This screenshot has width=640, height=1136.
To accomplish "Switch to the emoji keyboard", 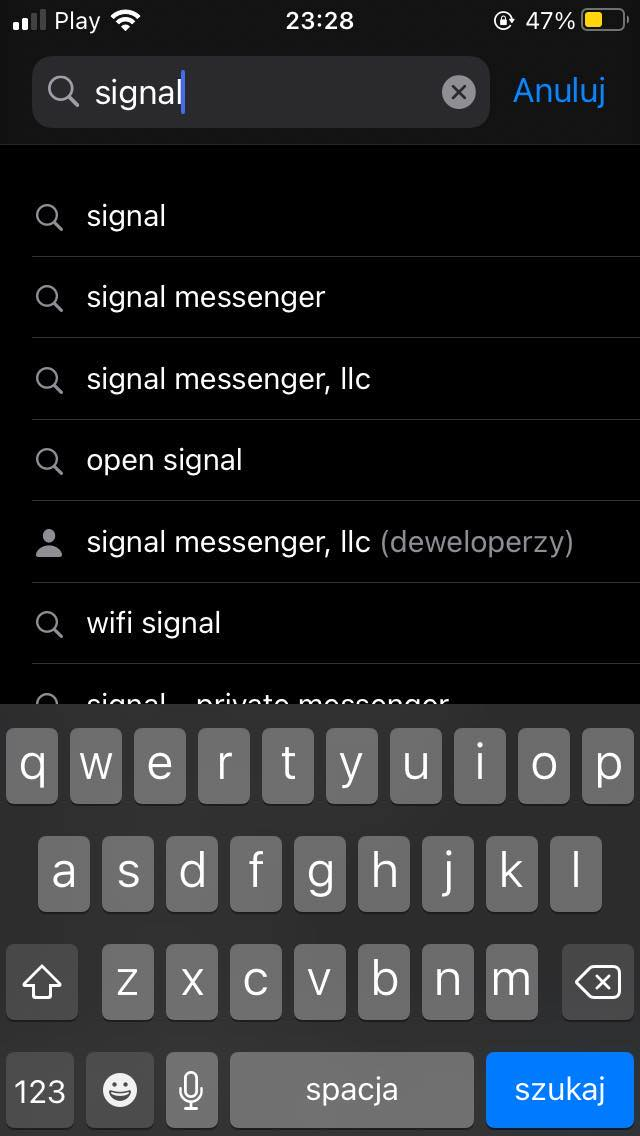I will [x=120, y=1090].
